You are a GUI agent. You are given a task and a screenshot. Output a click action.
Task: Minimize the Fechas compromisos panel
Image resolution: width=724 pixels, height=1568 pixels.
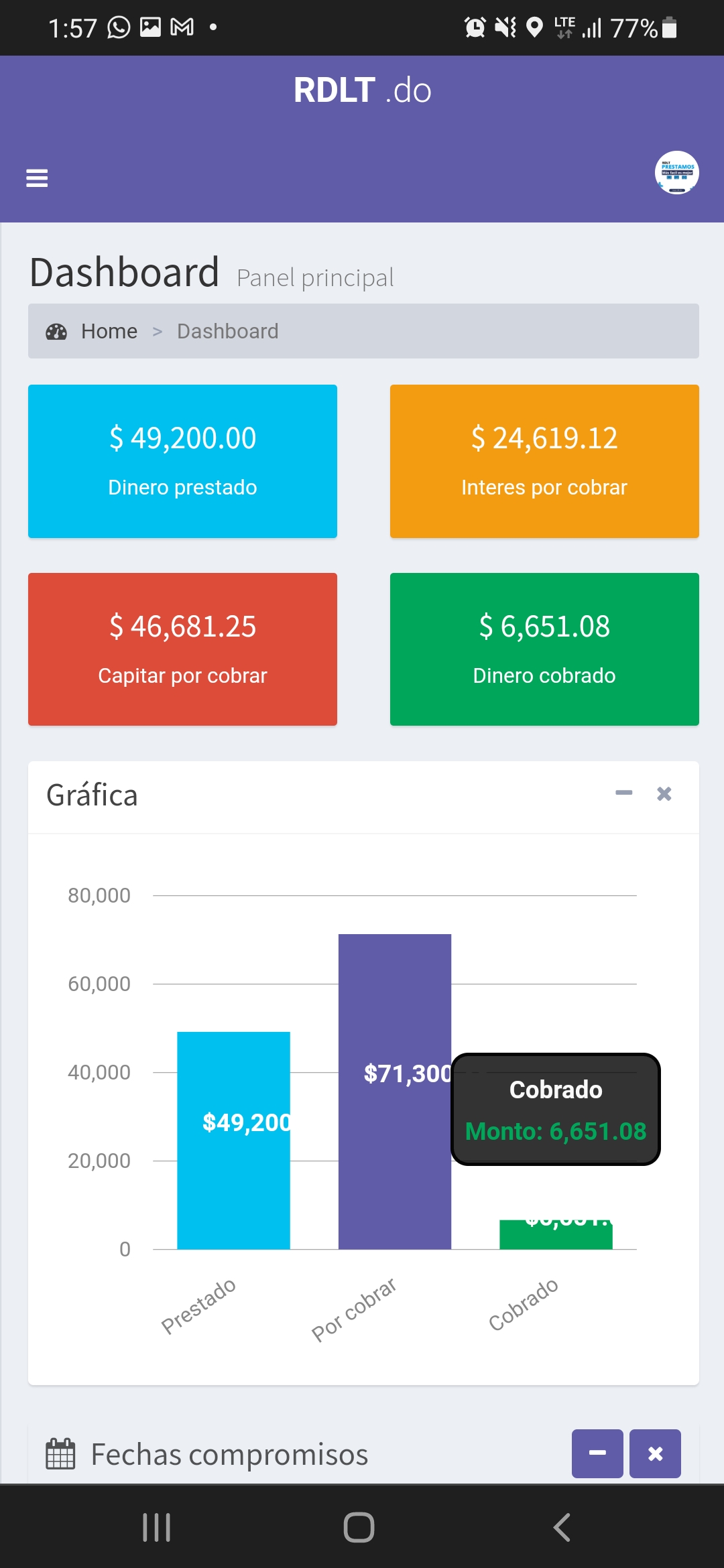tap(597, 1453)
